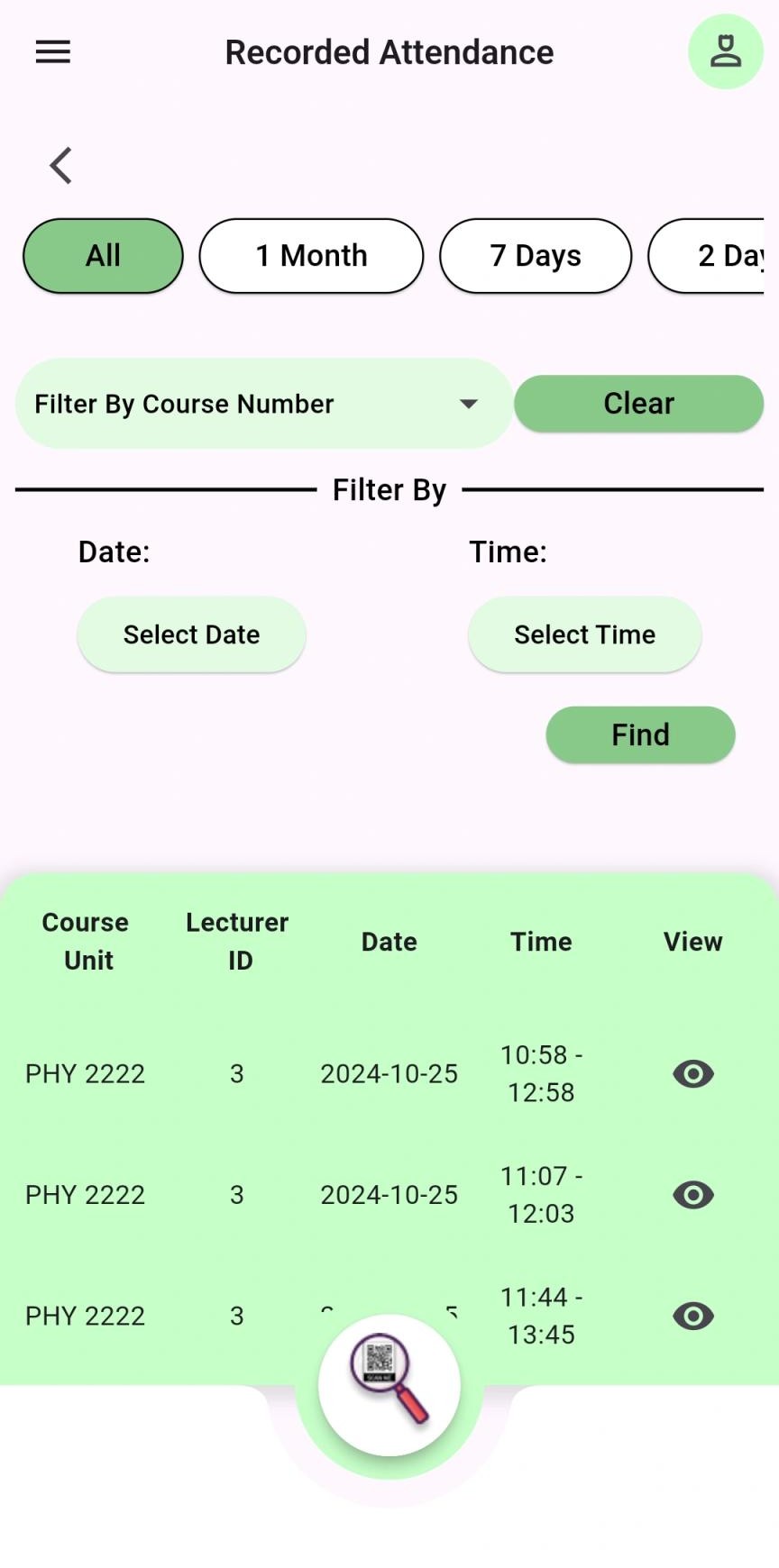View attendance for the 11:44 - 13:45 session
The width and height of the screenshot is (779, 1568).
692,1316
